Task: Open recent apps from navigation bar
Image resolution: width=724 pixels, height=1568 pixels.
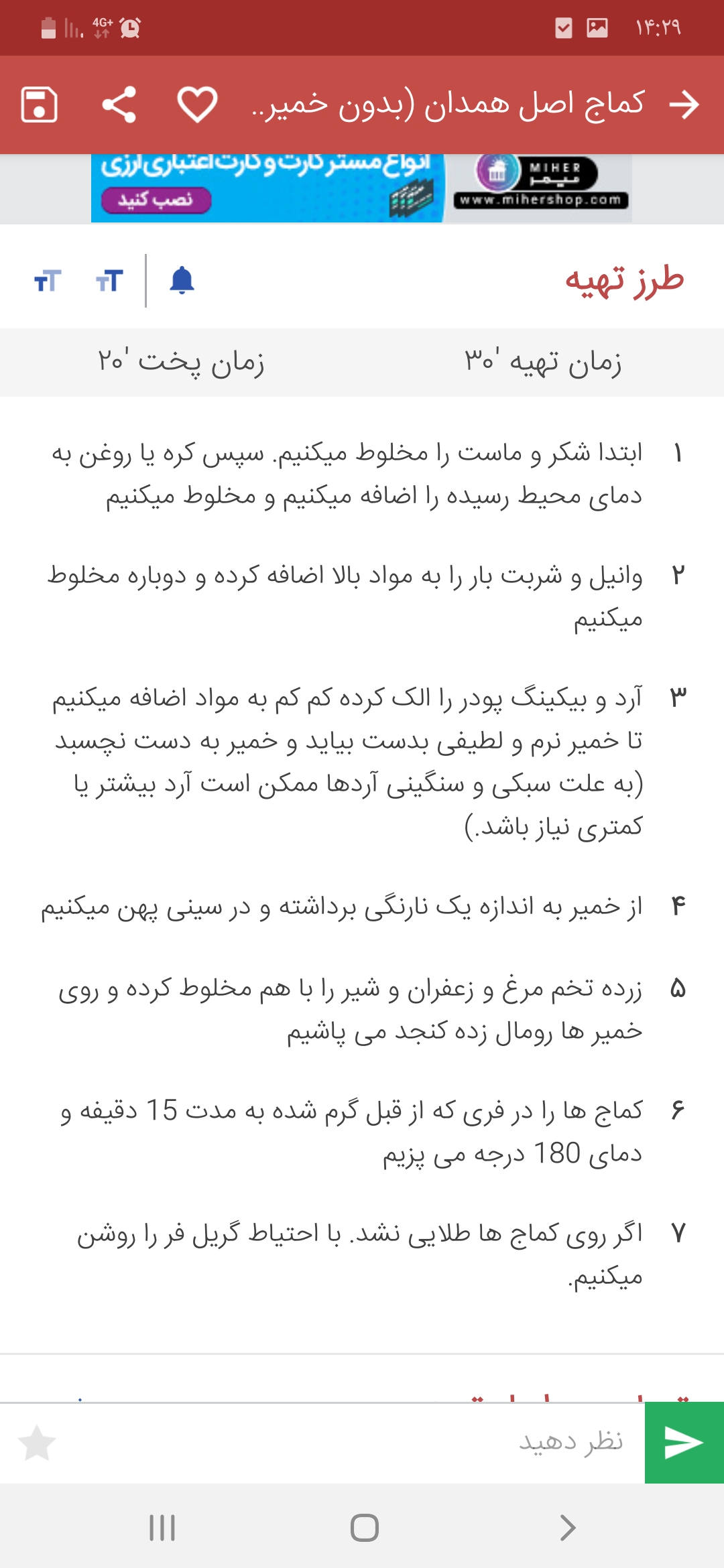Action: coord(162,1528)
